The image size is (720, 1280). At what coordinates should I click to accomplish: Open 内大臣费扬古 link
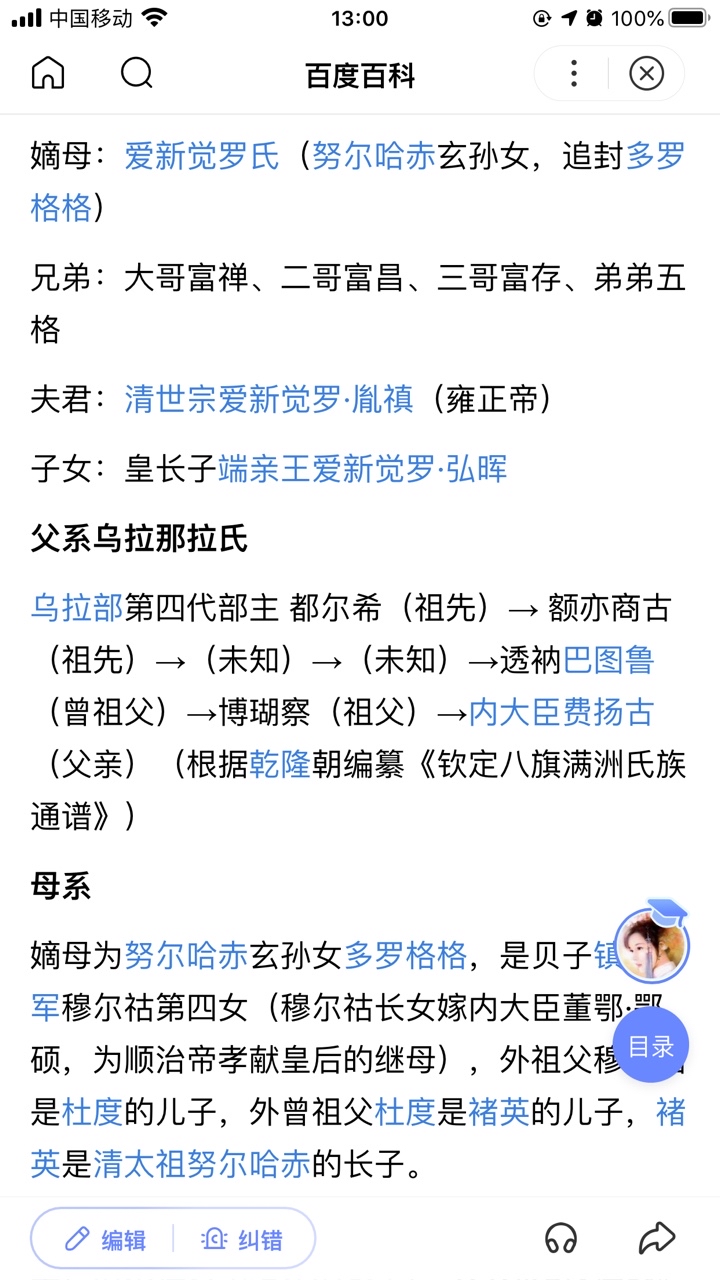562,712
